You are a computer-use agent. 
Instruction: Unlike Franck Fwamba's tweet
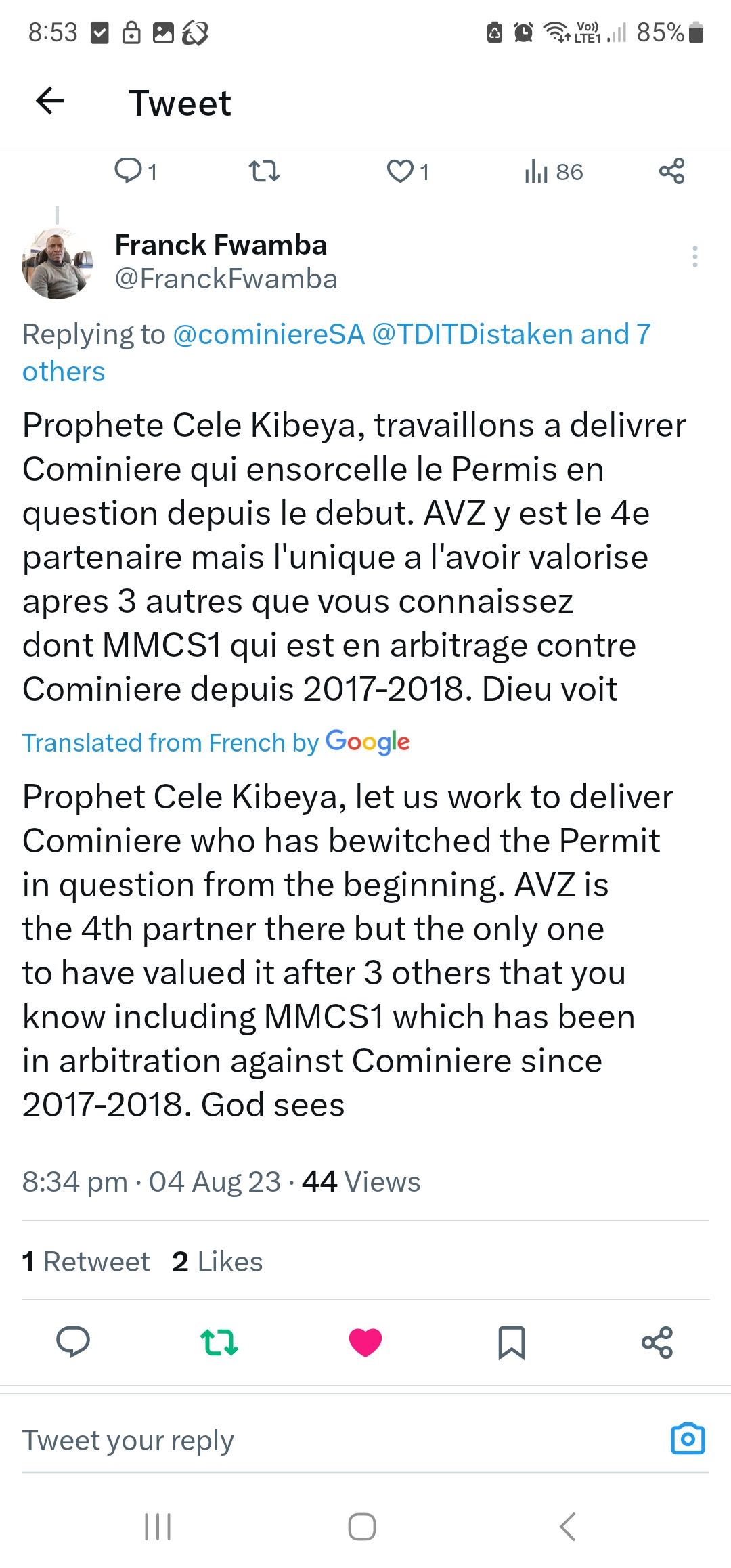tap(365, 1342)
